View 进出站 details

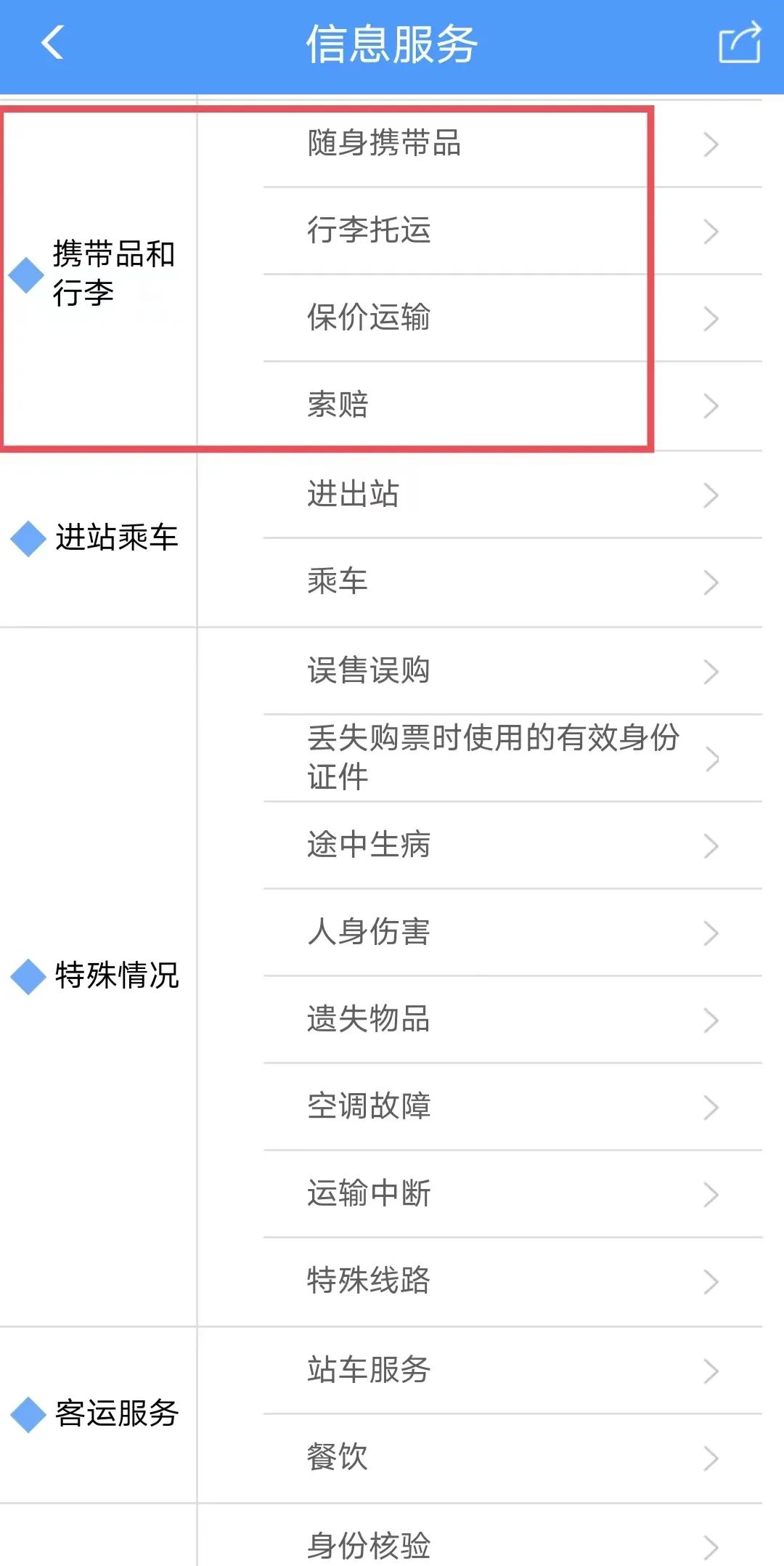click(513, 495)
